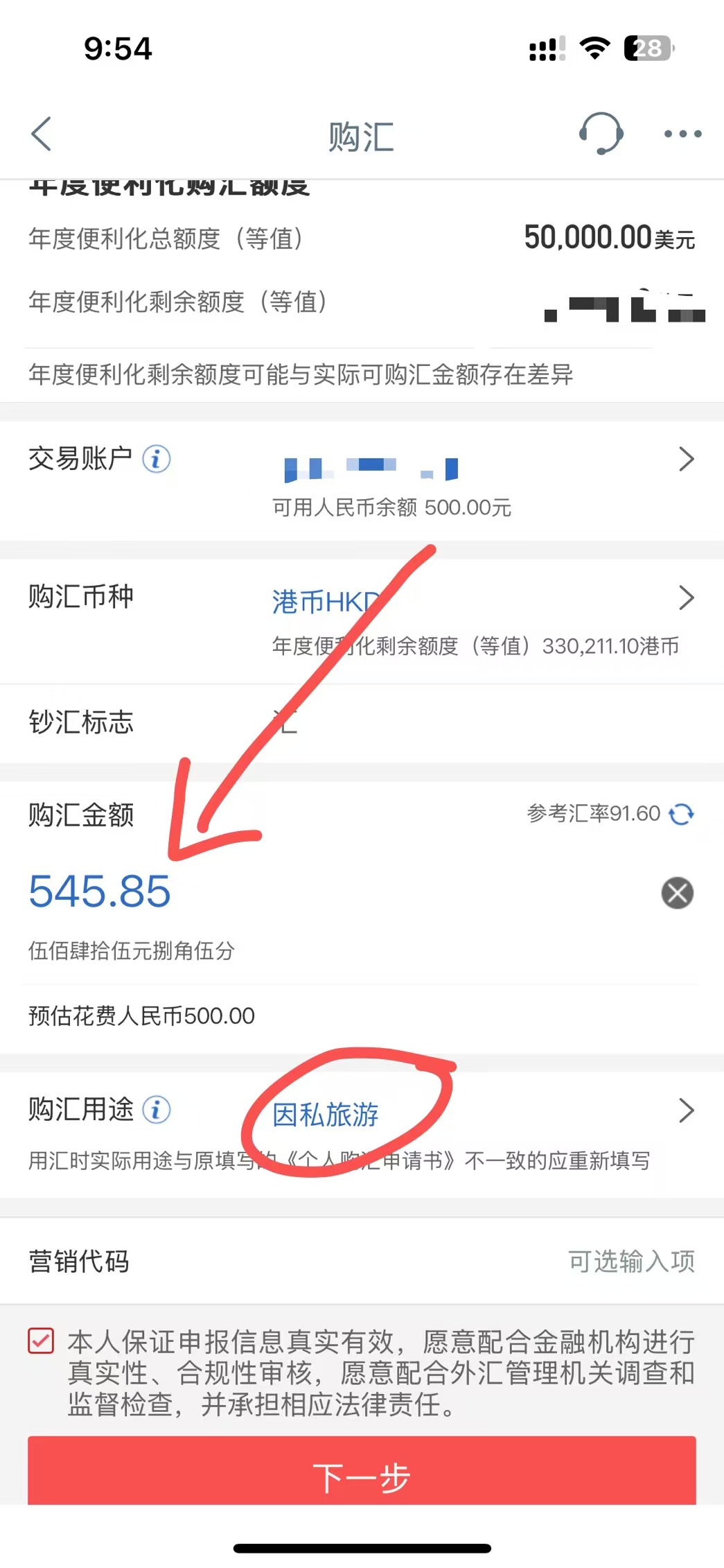This screenshot has height=1568, width=724.
Task: Expand the 交易账户 account selector chevron
Action: [686, 459]
